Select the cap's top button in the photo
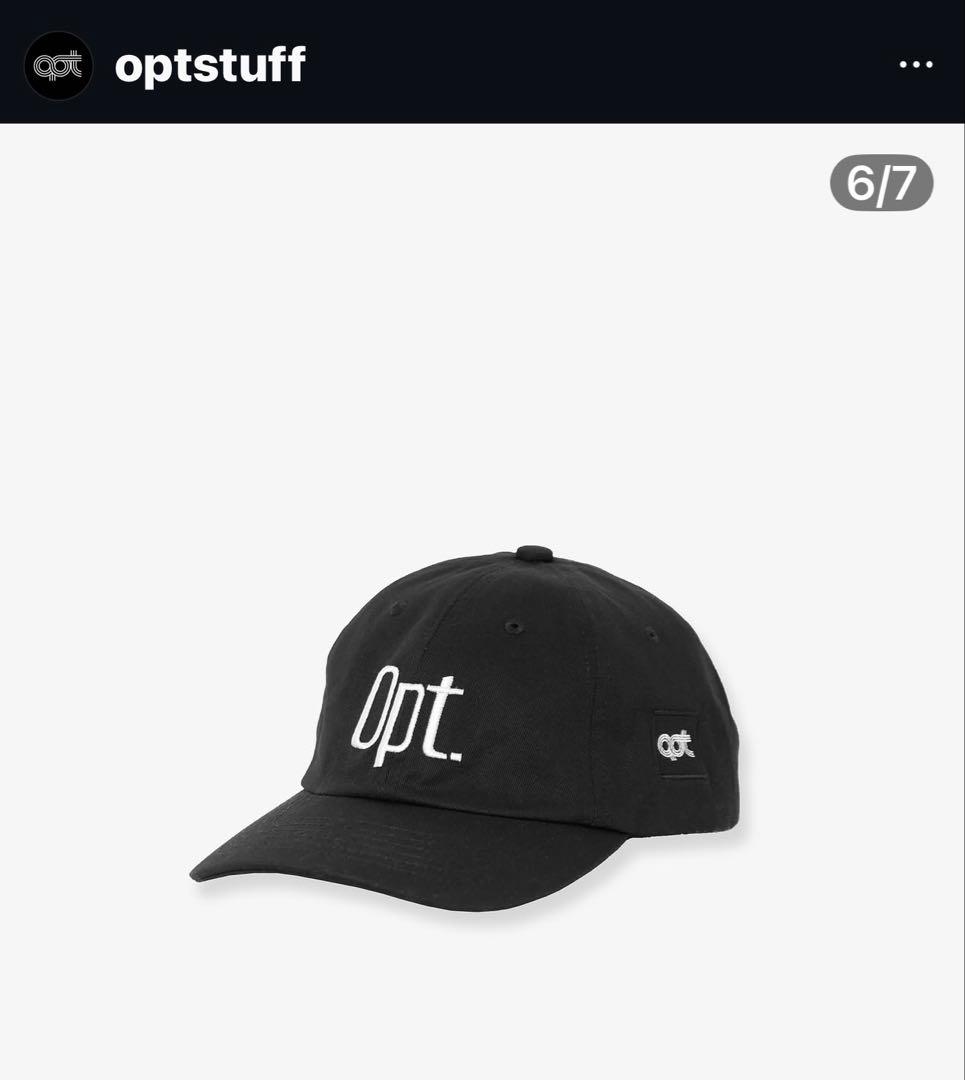This screenshot has height=1080, width=965. (x=533, y=552)
